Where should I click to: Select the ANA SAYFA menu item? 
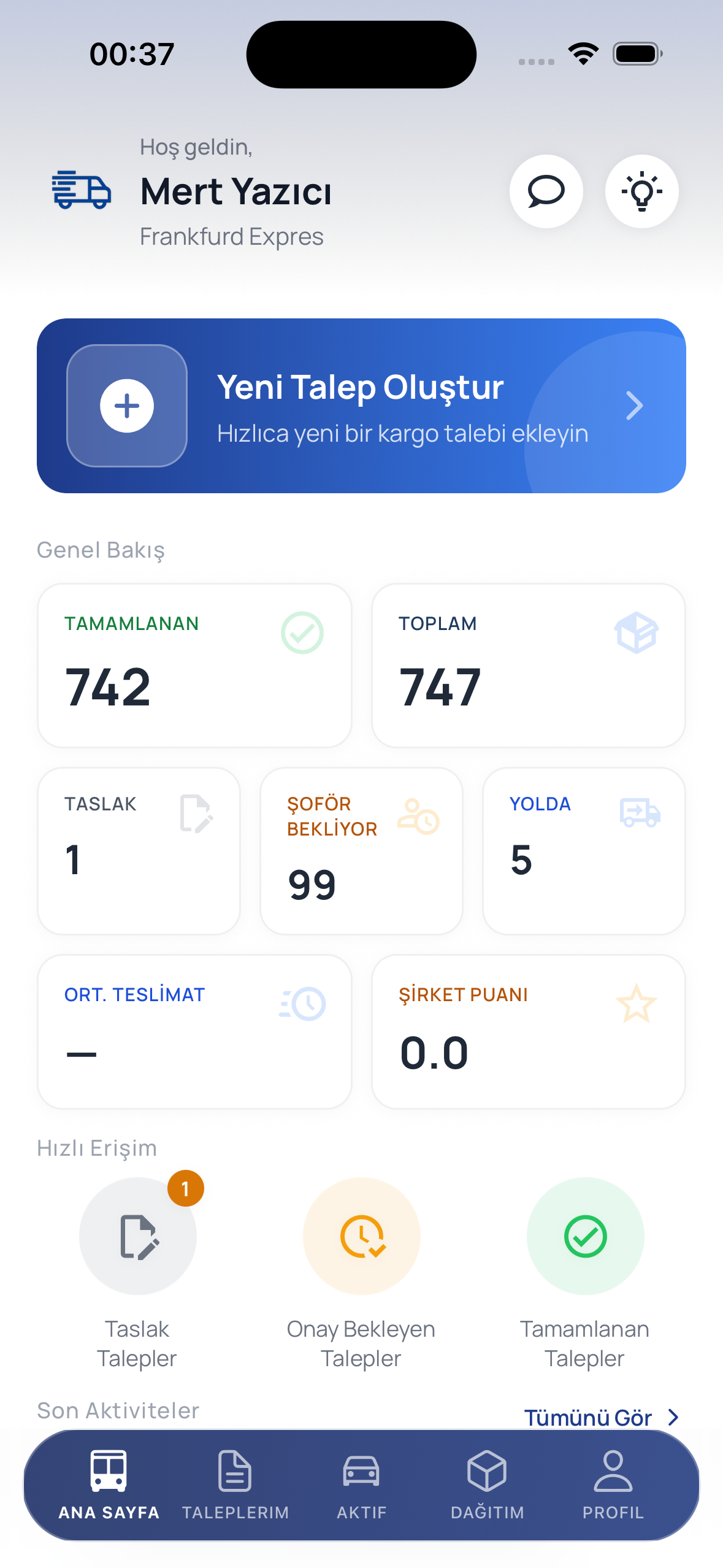pyautogui.click(x=109, y=1485)
